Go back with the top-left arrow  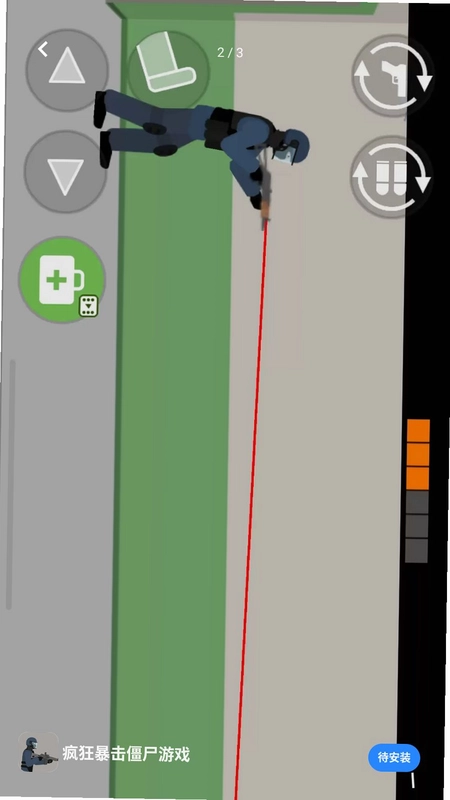pos(43,49)
